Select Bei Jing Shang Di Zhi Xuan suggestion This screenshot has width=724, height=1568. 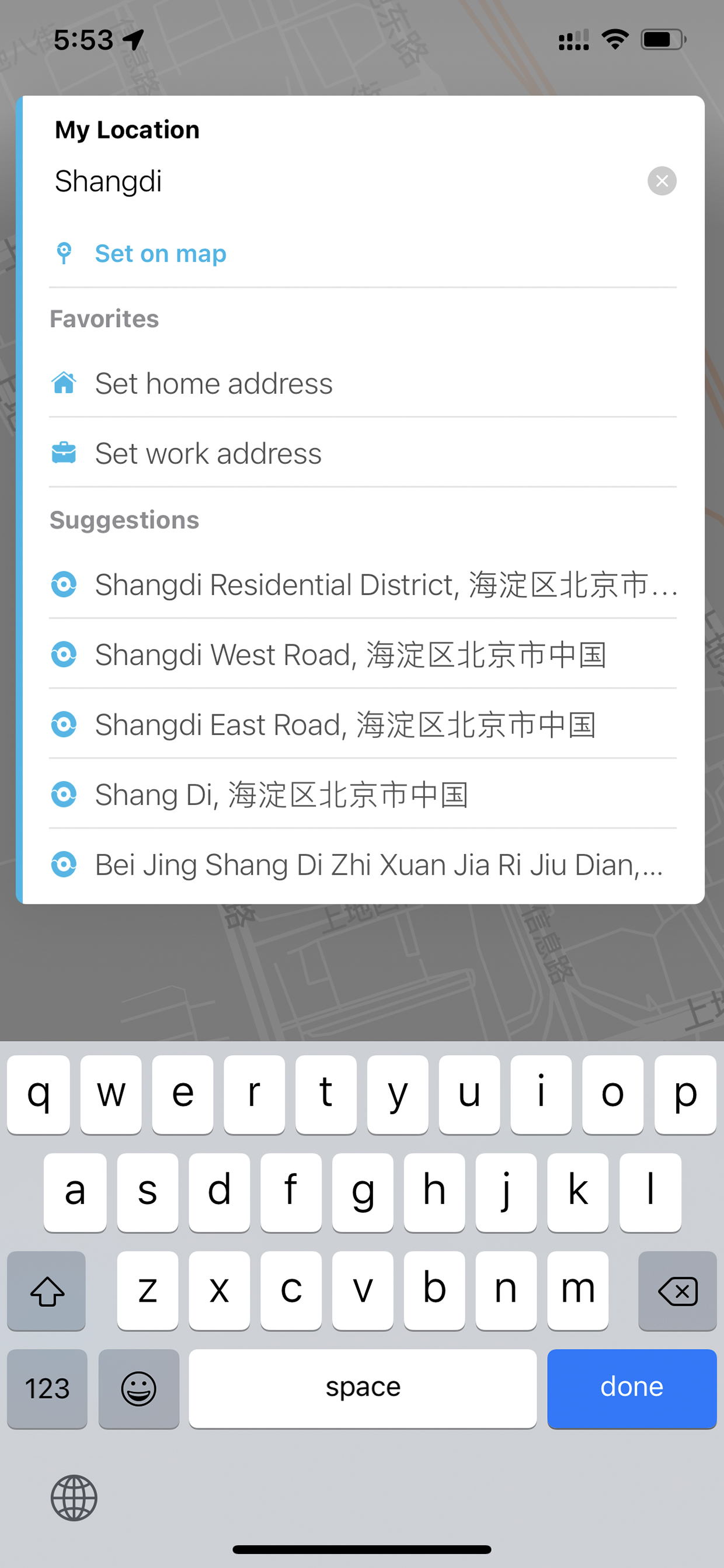pyautogui.click(x=363, y=865)
